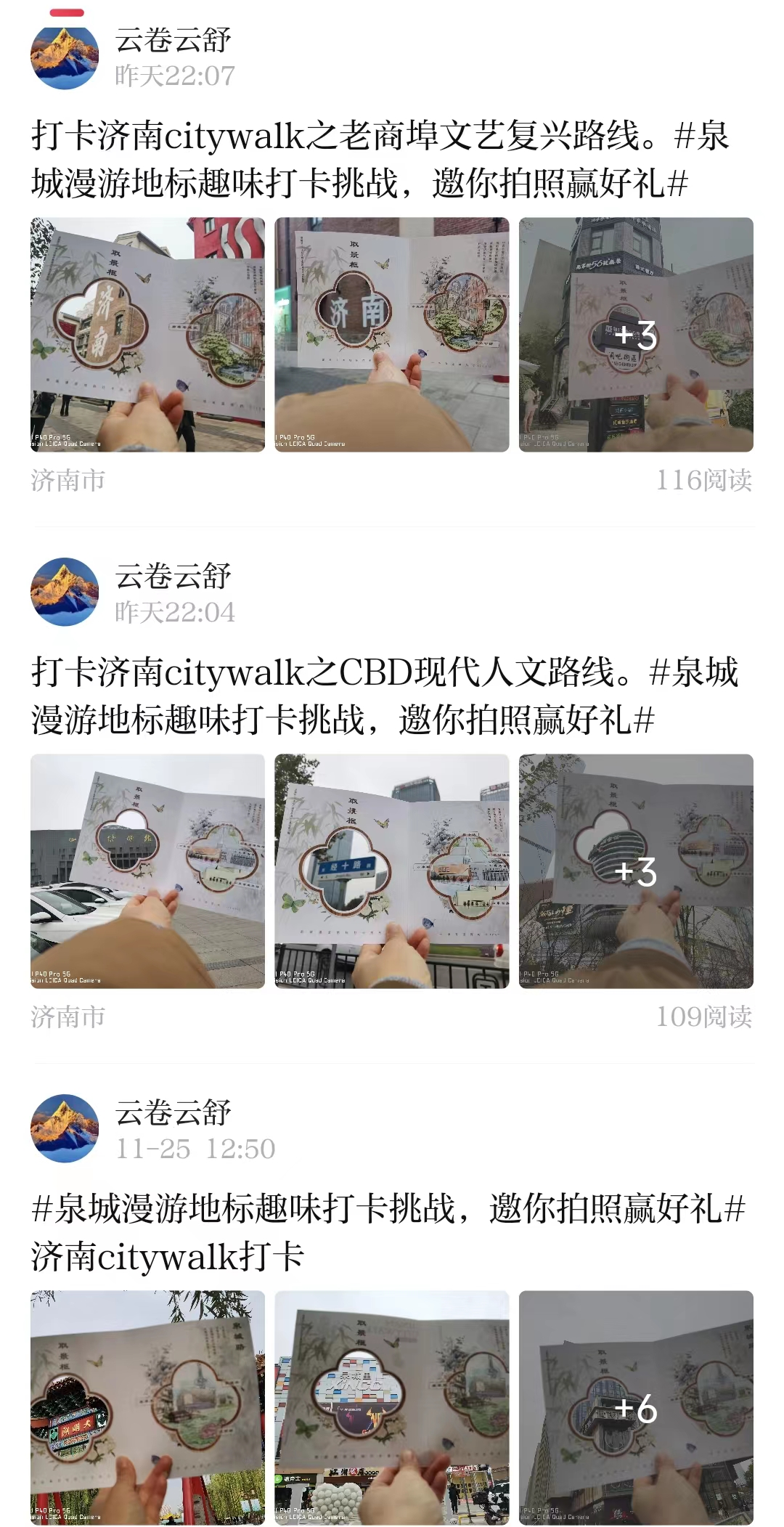View the +3 more photos in CBD post

pyautogui.click(x=636, y=871)
